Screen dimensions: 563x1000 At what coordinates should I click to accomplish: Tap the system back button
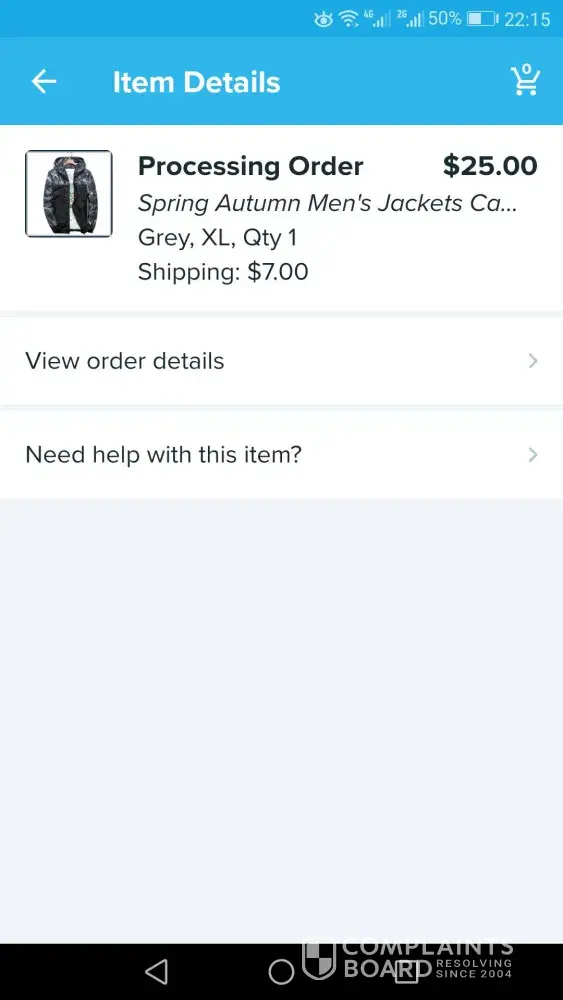click(156, 972)
